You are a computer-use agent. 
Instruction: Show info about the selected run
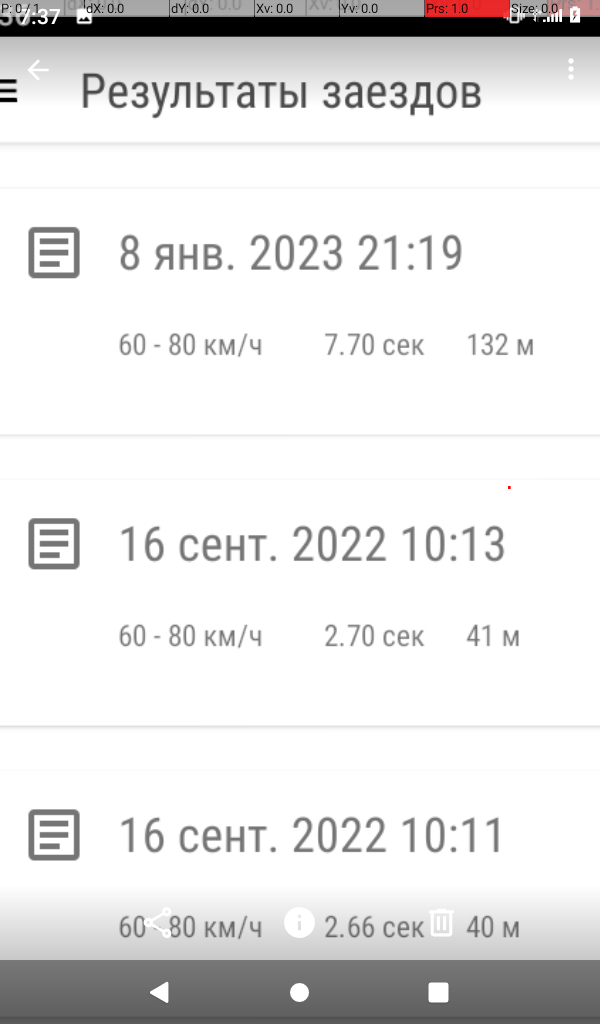pos(300,923)
